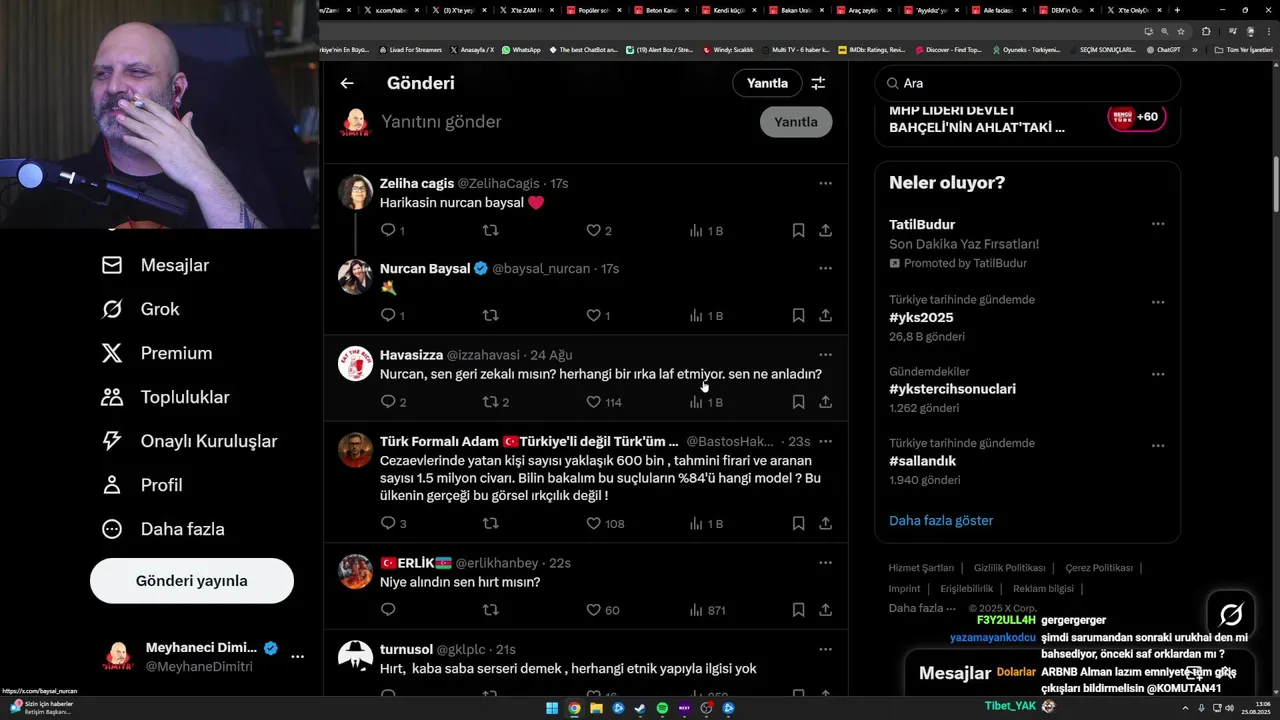Screen dimensions: 1280x720
Task: Retweet the Havasizza reply
Action: pos(490,402)
